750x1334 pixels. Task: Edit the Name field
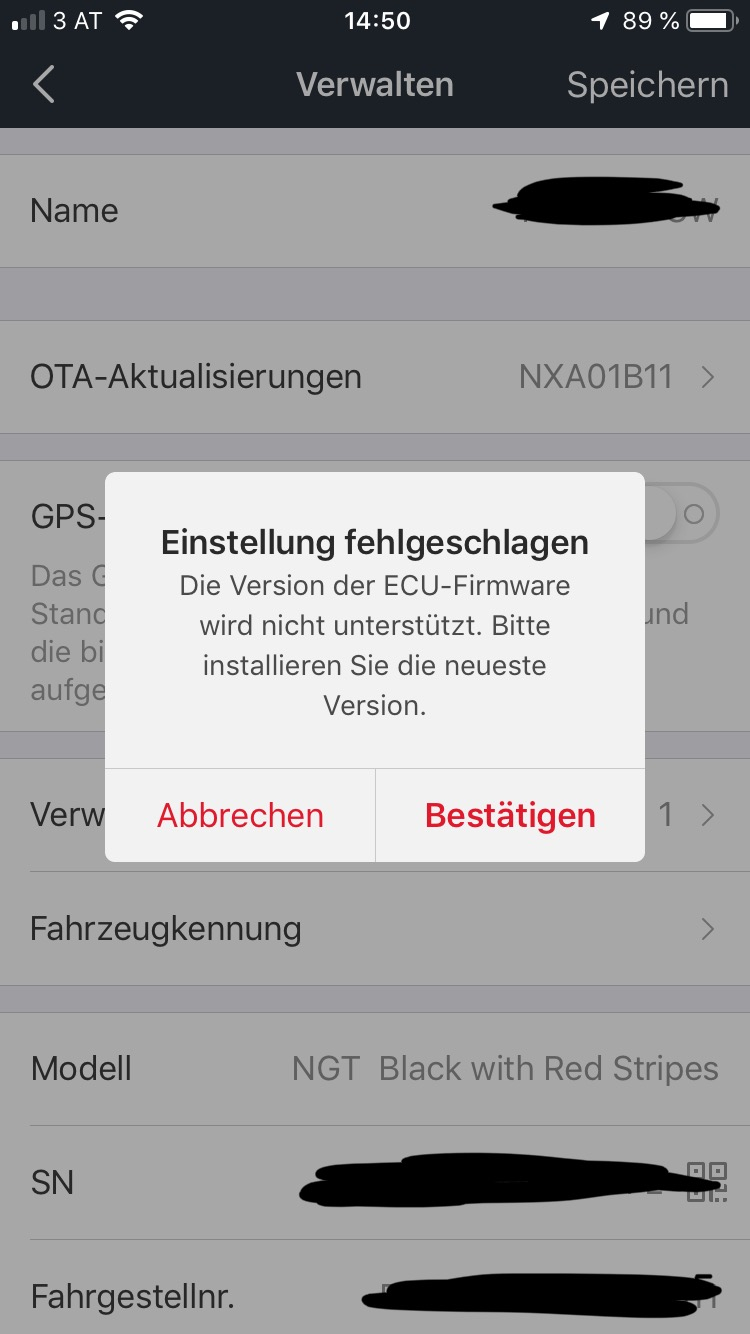click(374, 211)
